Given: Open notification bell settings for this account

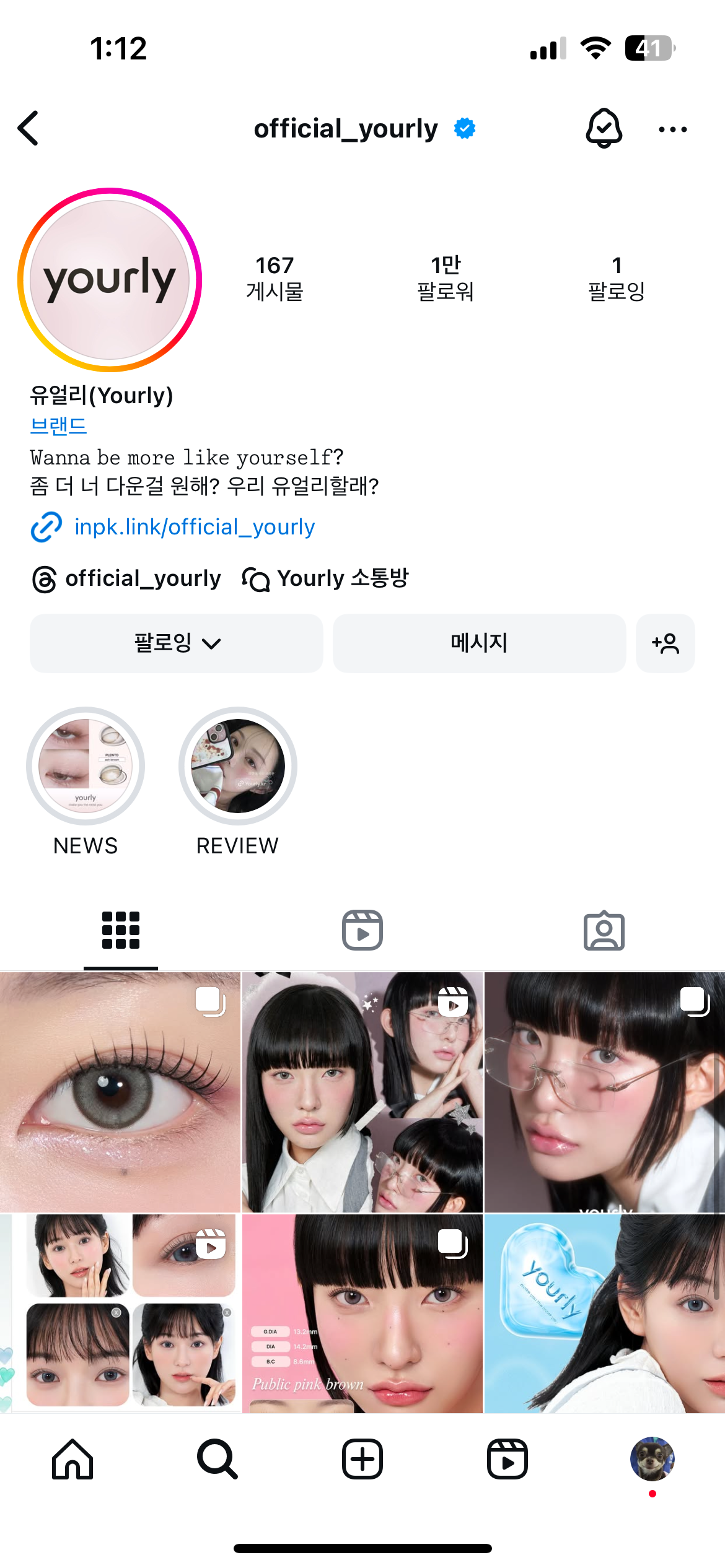Looking at the screenshot, I should point(604,128).
